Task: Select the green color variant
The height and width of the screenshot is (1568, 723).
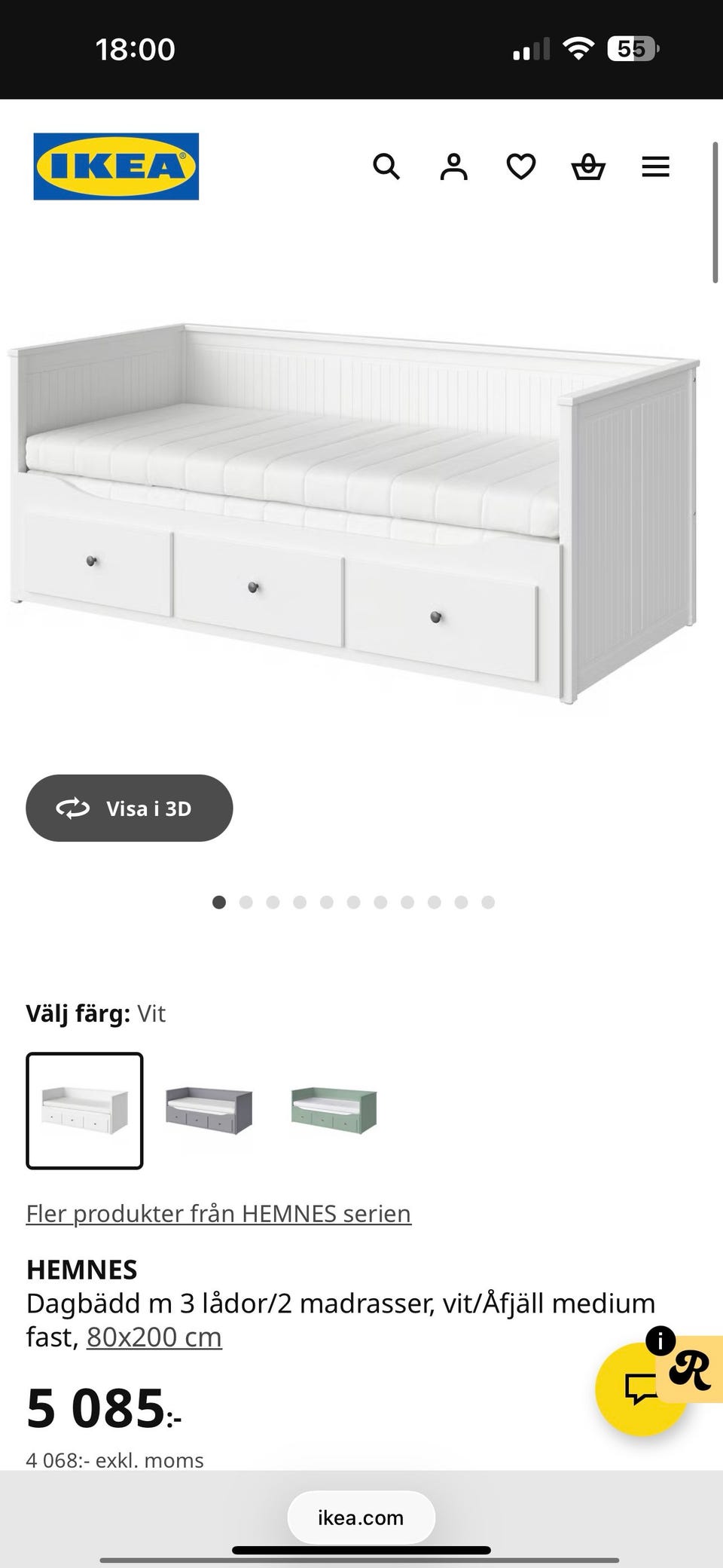Action: pos(334,1111)
